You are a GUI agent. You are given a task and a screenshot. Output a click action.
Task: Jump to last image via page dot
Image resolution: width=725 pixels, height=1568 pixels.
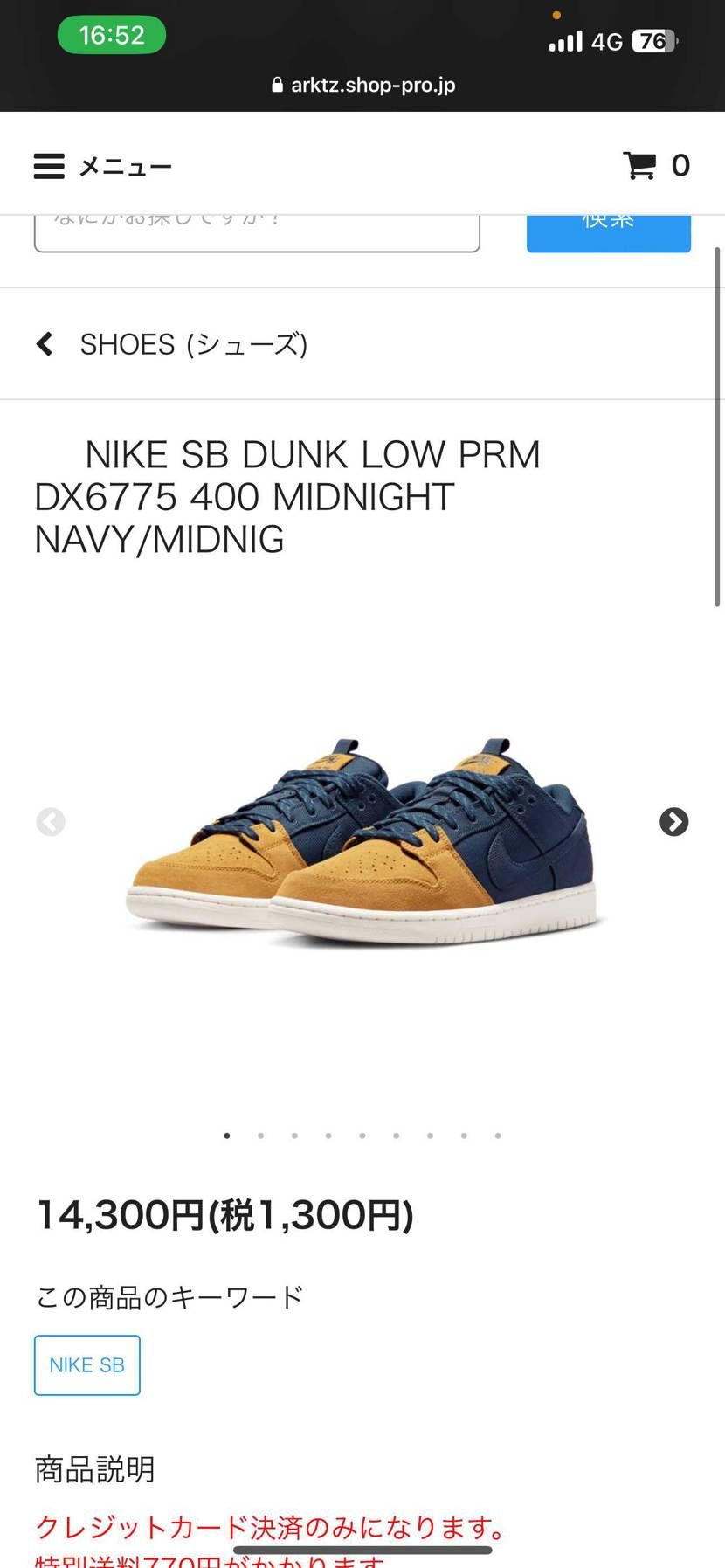pos(498,1136)
